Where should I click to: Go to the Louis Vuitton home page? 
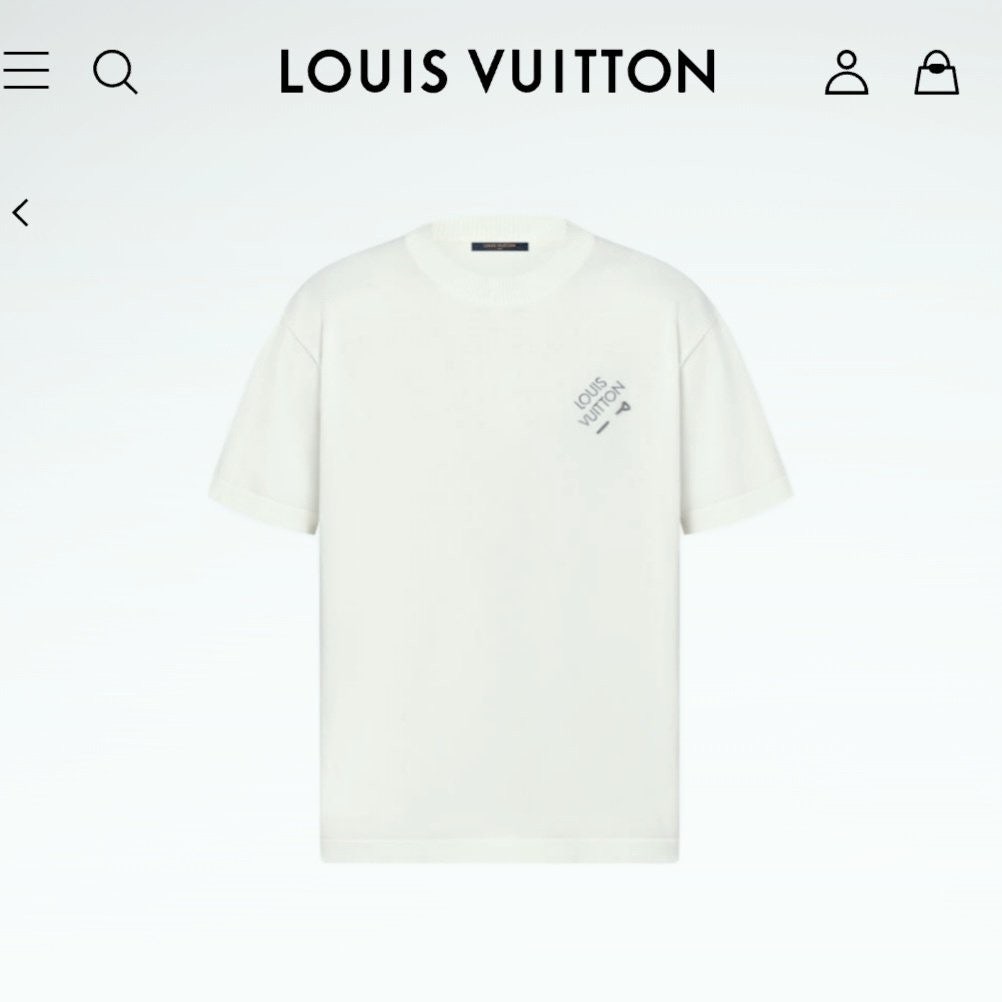tap(497, 72)
